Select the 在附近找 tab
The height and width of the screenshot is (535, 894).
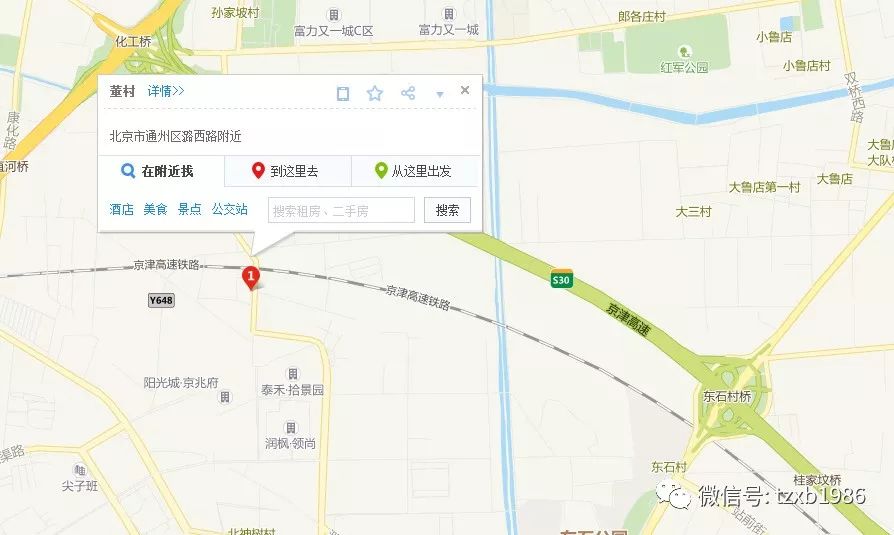(160, 171)
